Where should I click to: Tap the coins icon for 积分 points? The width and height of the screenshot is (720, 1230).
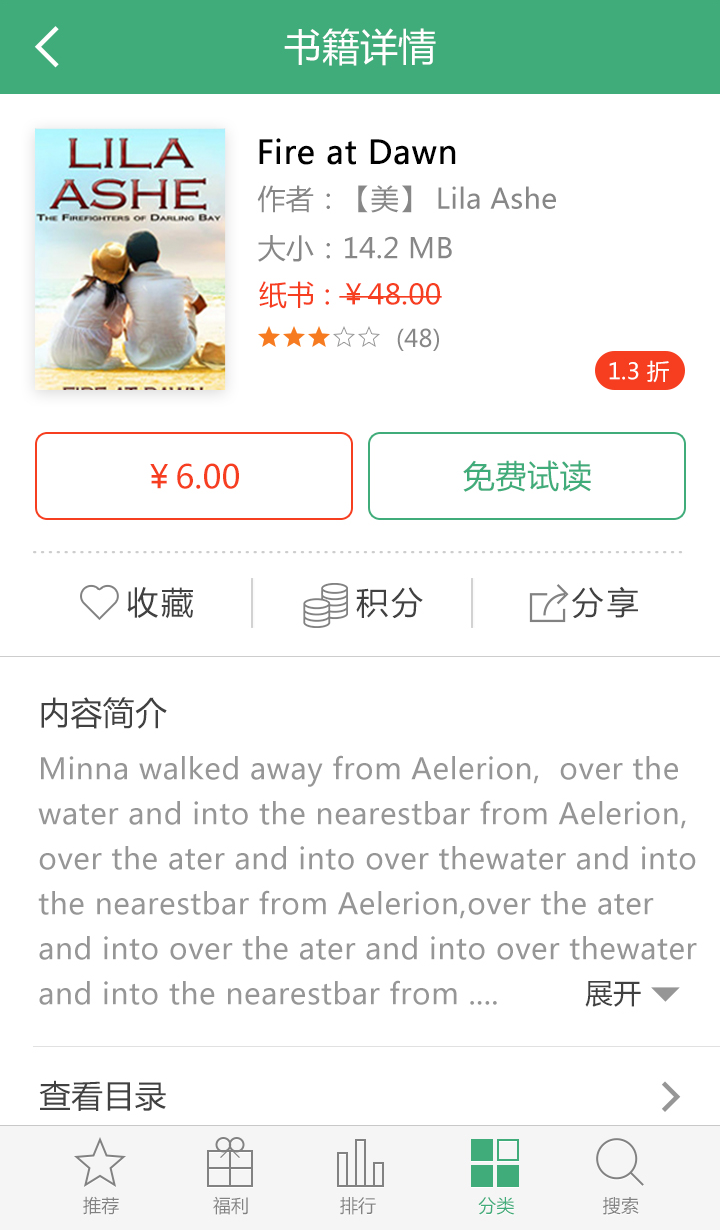click(x=322, y=602)
